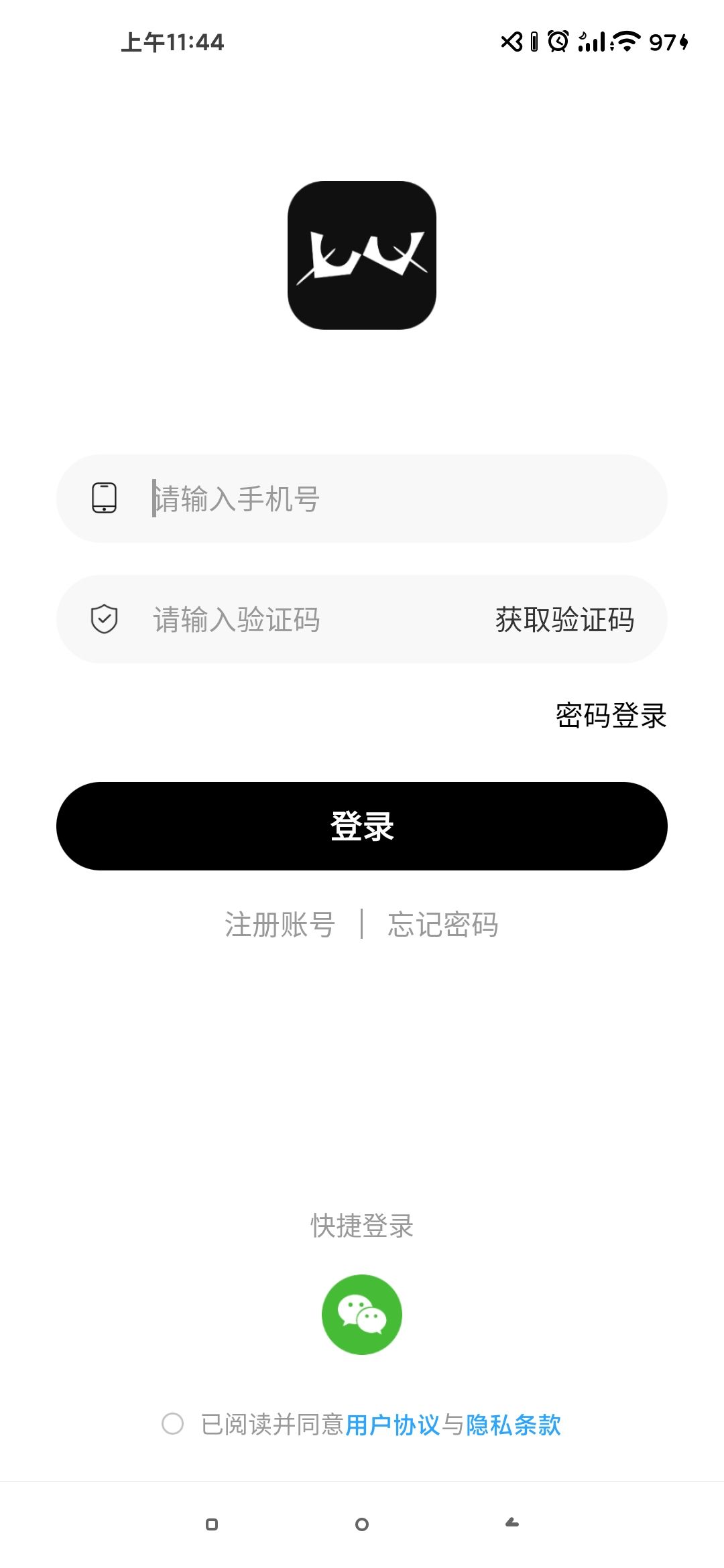The width and height of the screenshot is (724, 1568).
Task: Tap the black 登录 login button
Action: coord(362,826)
